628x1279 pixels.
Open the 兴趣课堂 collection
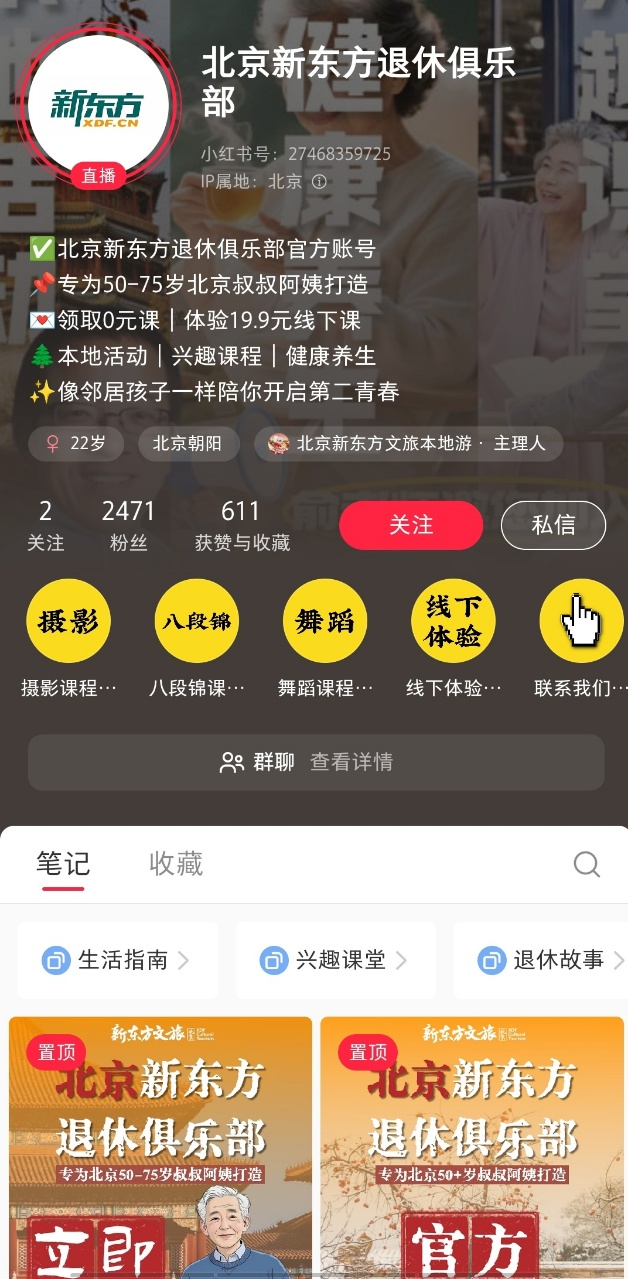(334, 961)
